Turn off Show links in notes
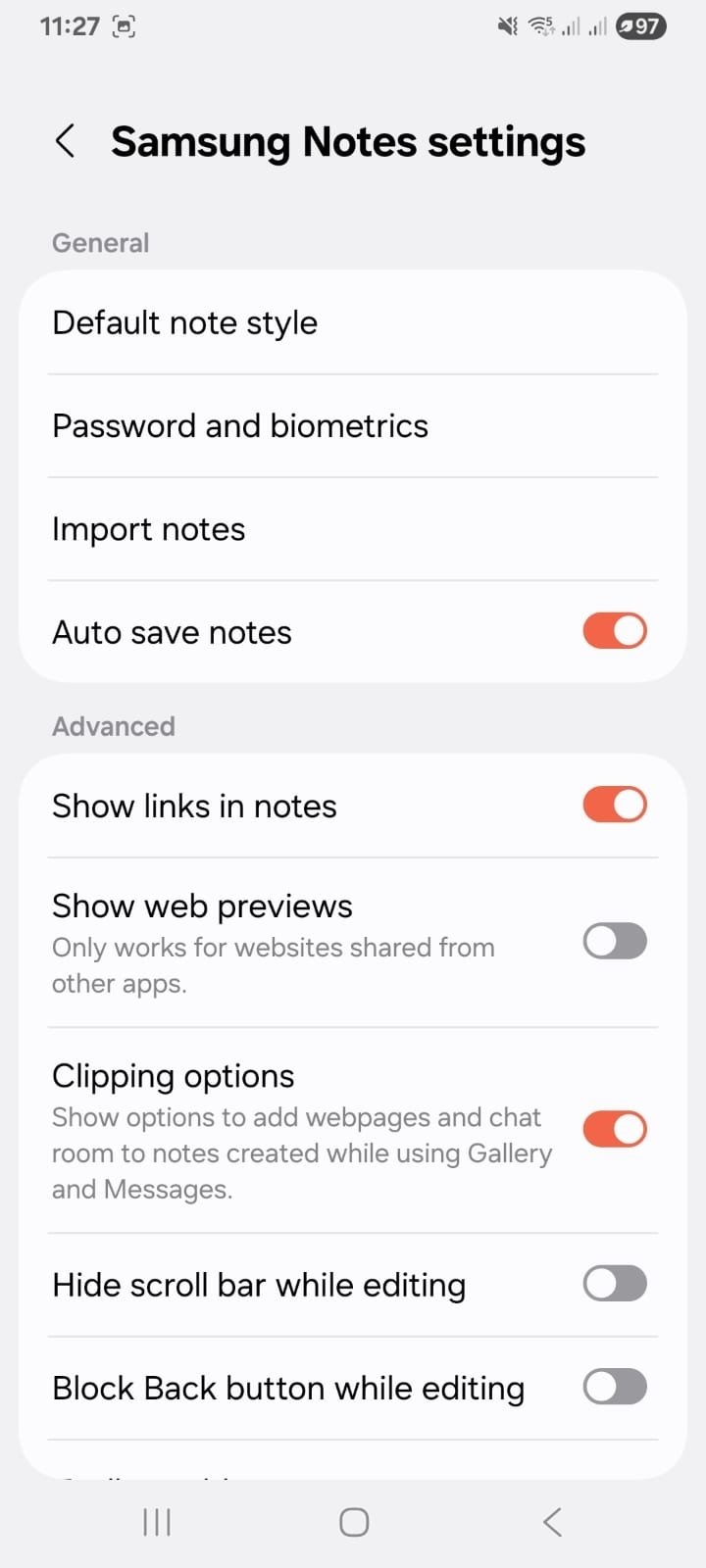 (614, 804)
